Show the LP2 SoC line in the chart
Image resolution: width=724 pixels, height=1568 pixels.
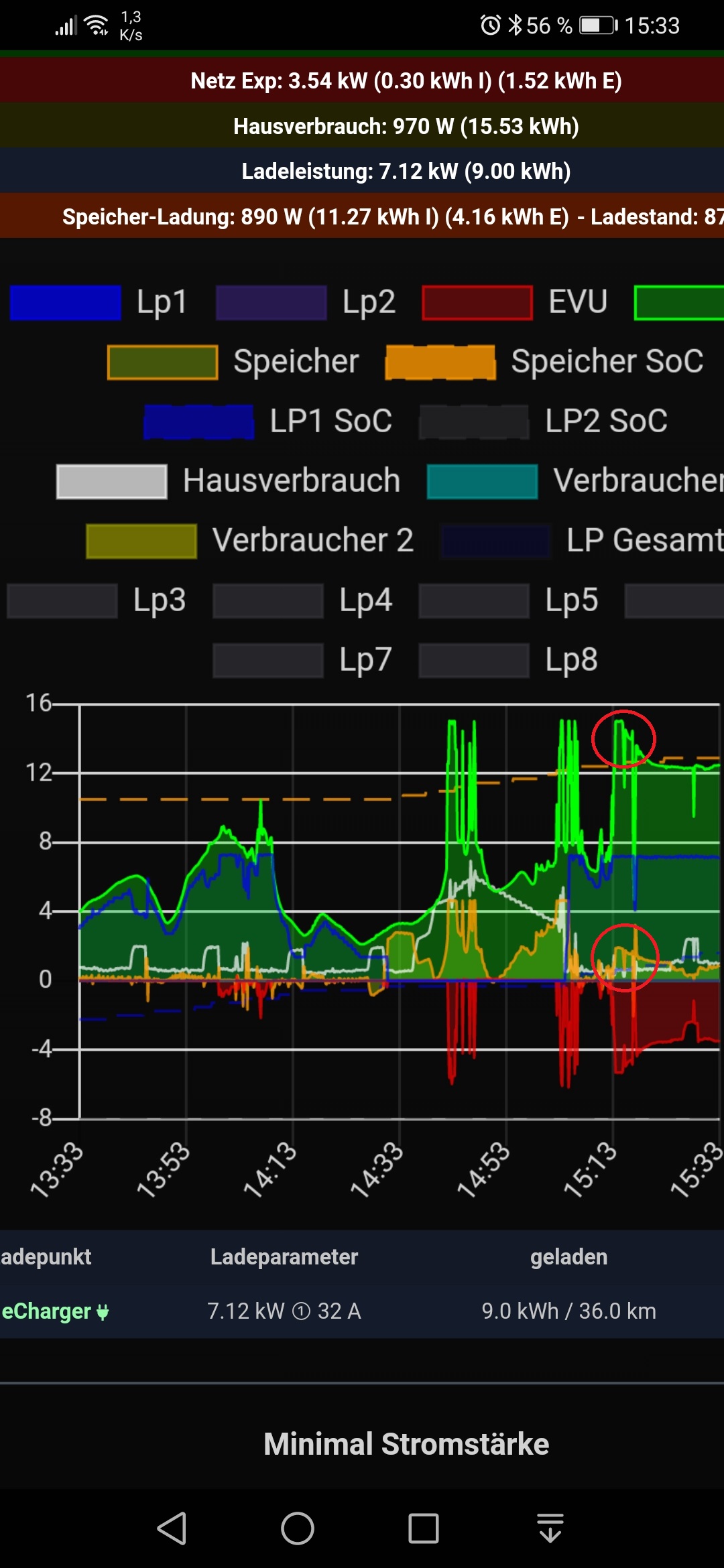point(543,421)
